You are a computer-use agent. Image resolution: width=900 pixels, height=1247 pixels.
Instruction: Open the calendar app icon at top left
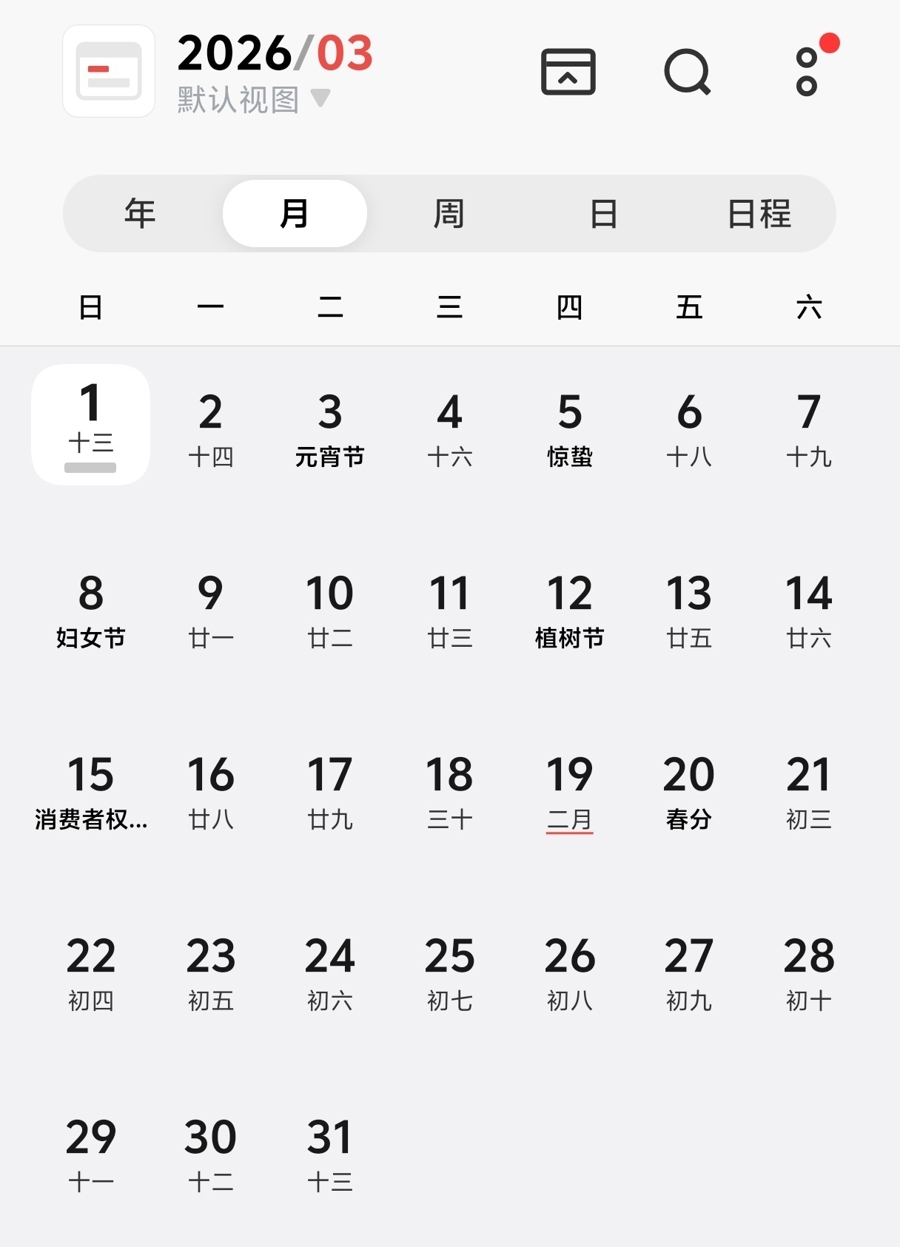[x=108, y=71]
